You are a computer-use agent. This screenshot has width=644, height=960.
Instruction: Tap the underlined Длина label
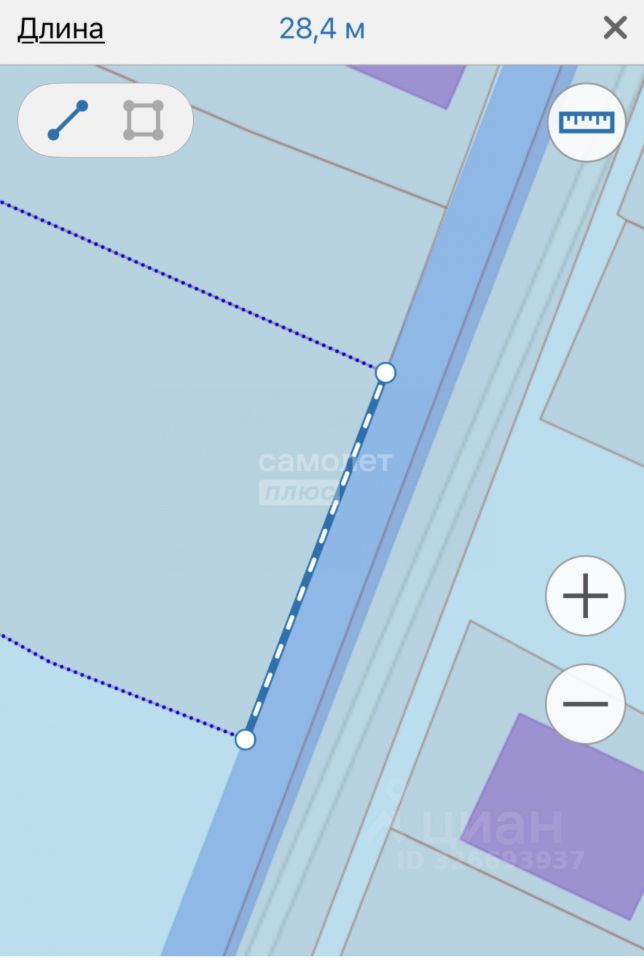pos(61,29)
